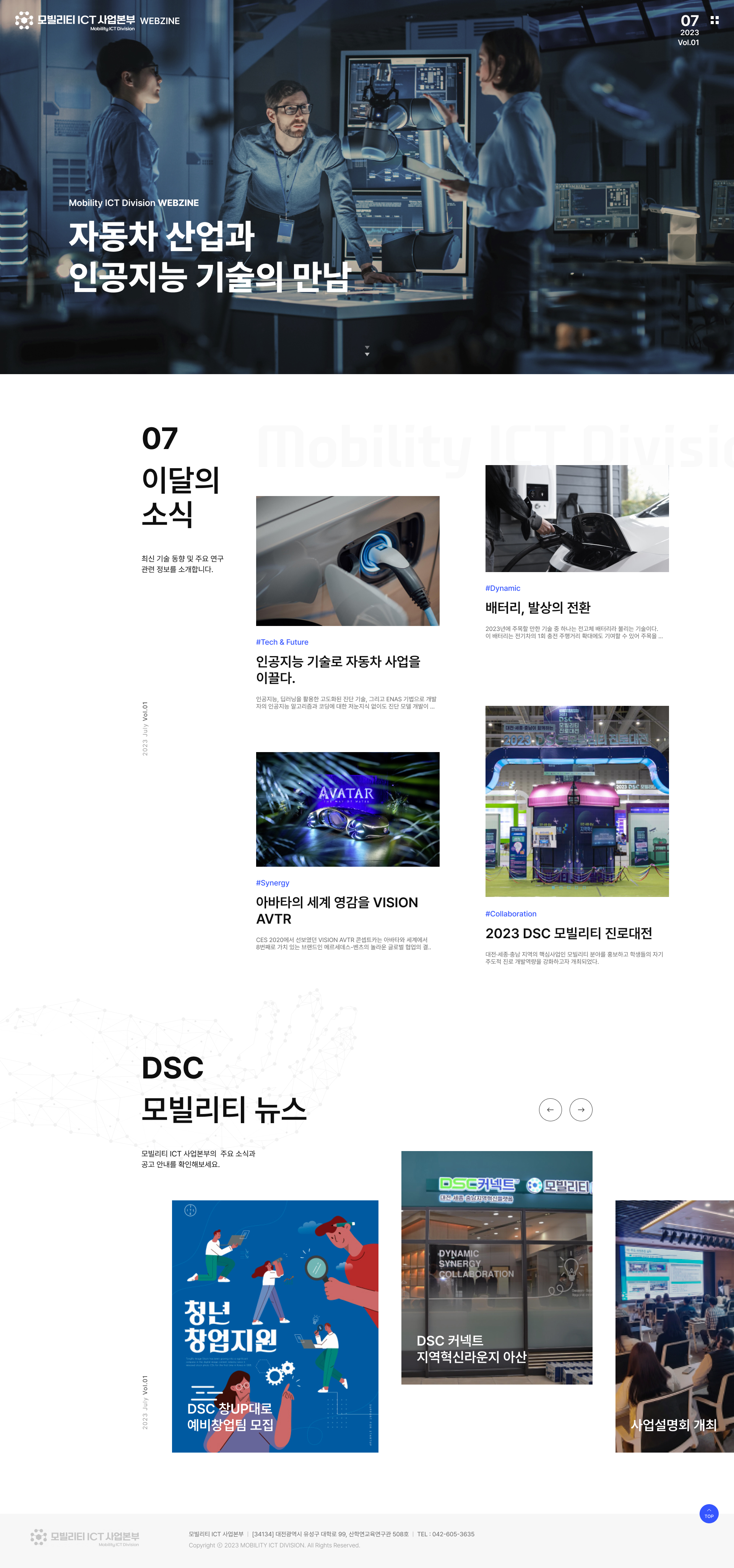The width and height of the screenshot is (734, 1568).
Task: Click the scroll-down arrow below the hero banner
Action: pyautogui.click(x=367, y=350)
